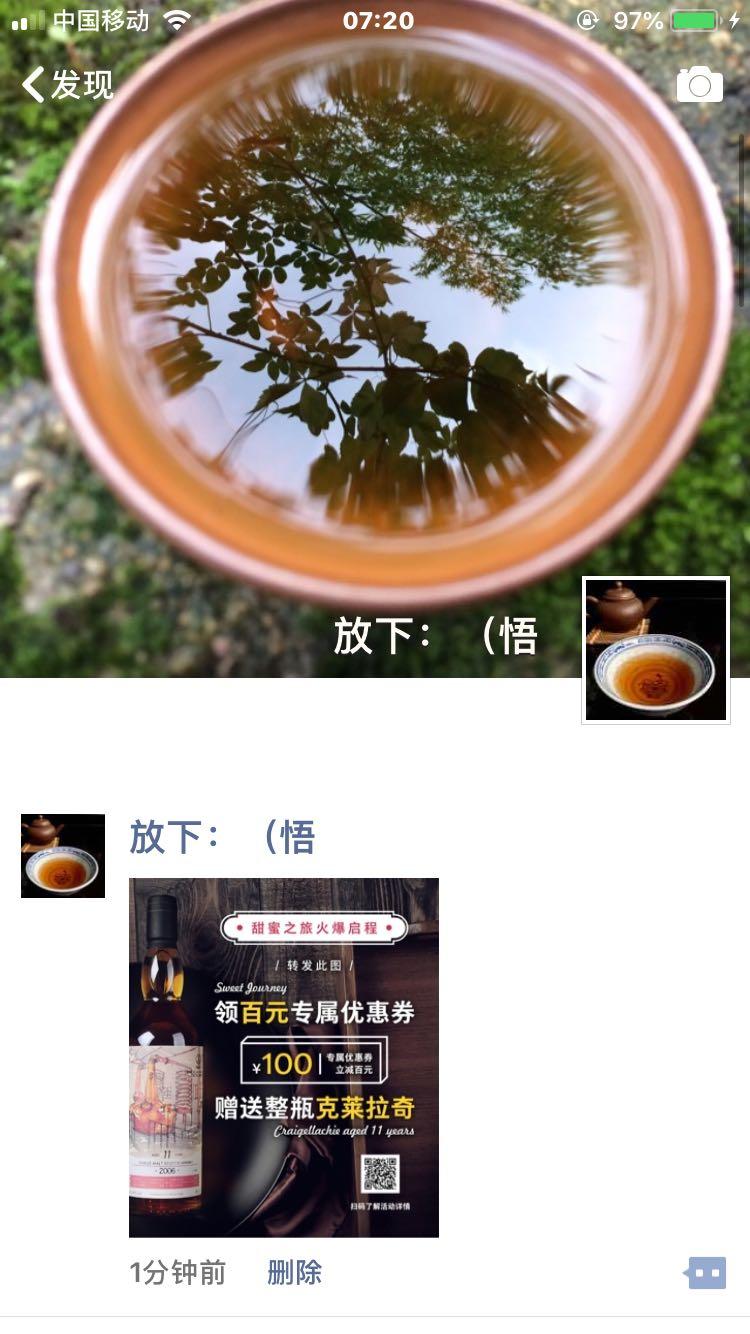Tap 删除 to delete the post
Image resolution: width=750 pixels, height=1334 pixels.
pos(296,1271)
